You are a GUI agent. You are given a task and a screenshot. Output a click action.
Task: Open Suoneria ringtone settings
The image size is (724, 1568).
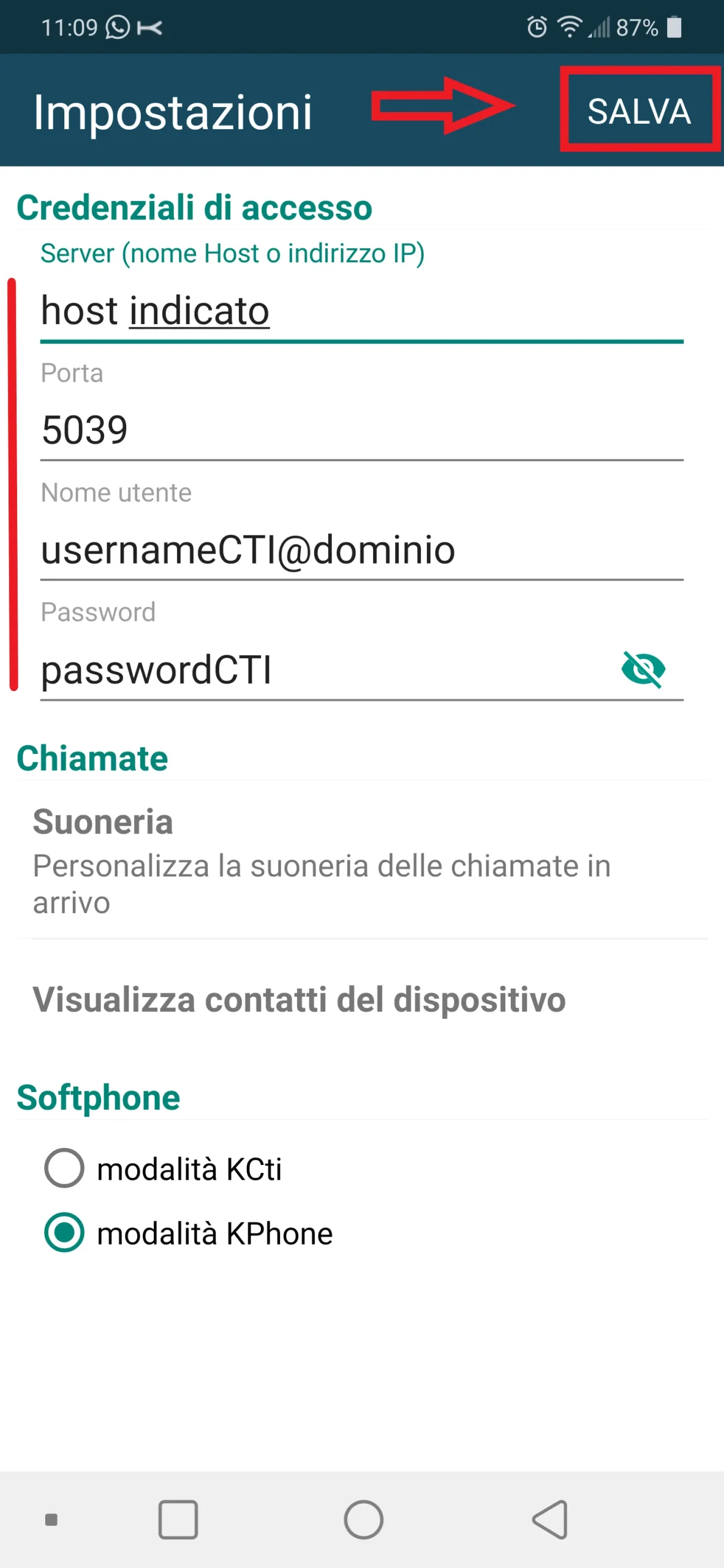coord(361,861)
